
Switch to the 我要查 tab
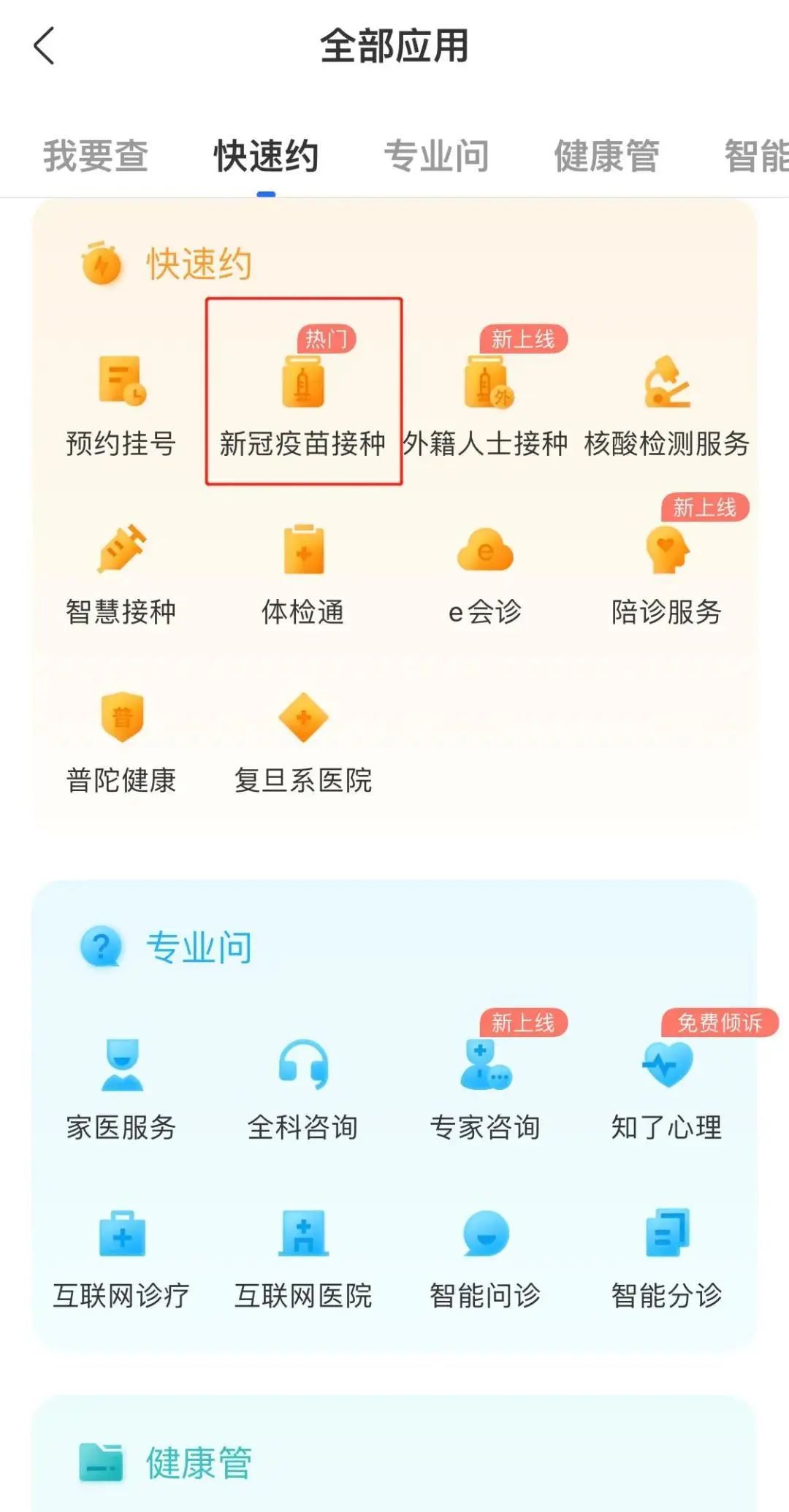95,156
